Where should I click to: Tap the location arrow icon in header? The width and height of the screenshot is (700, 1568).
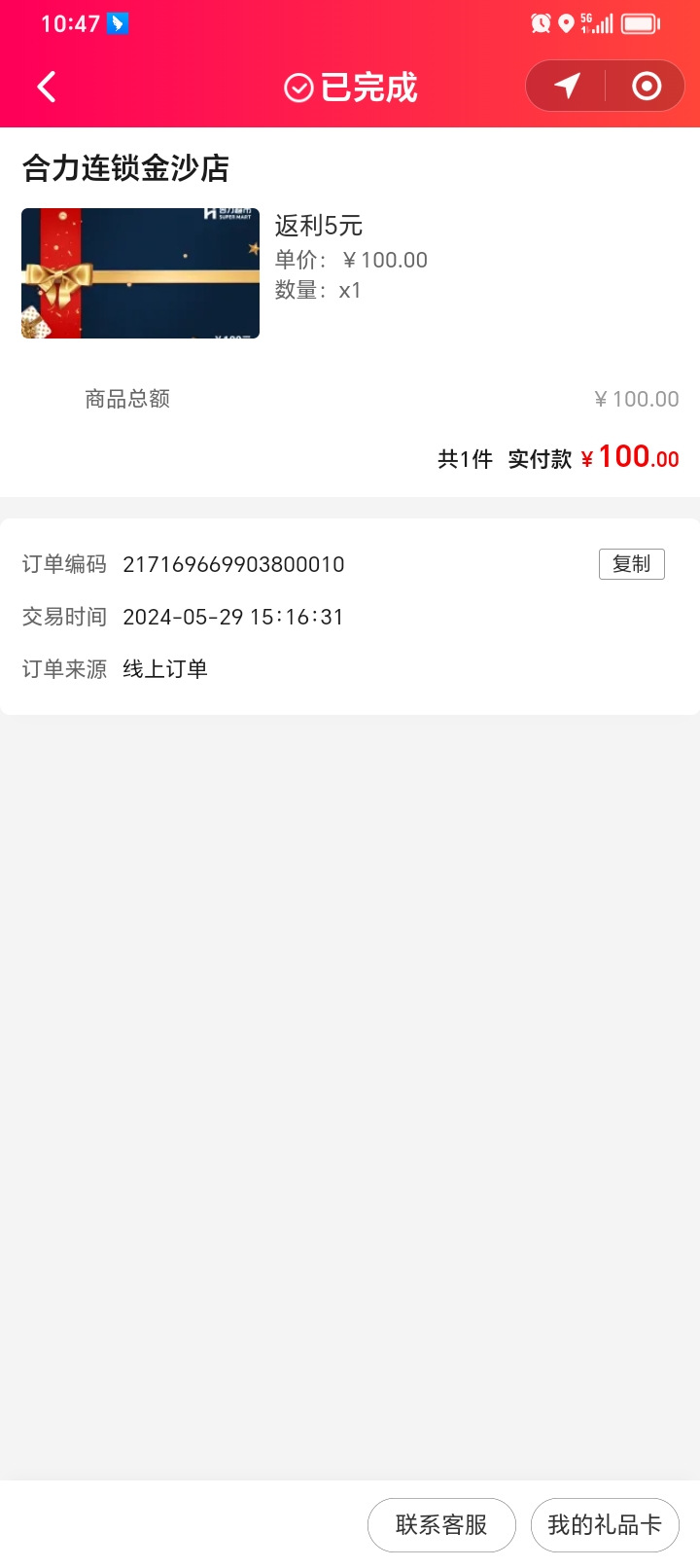click(567, 86)
